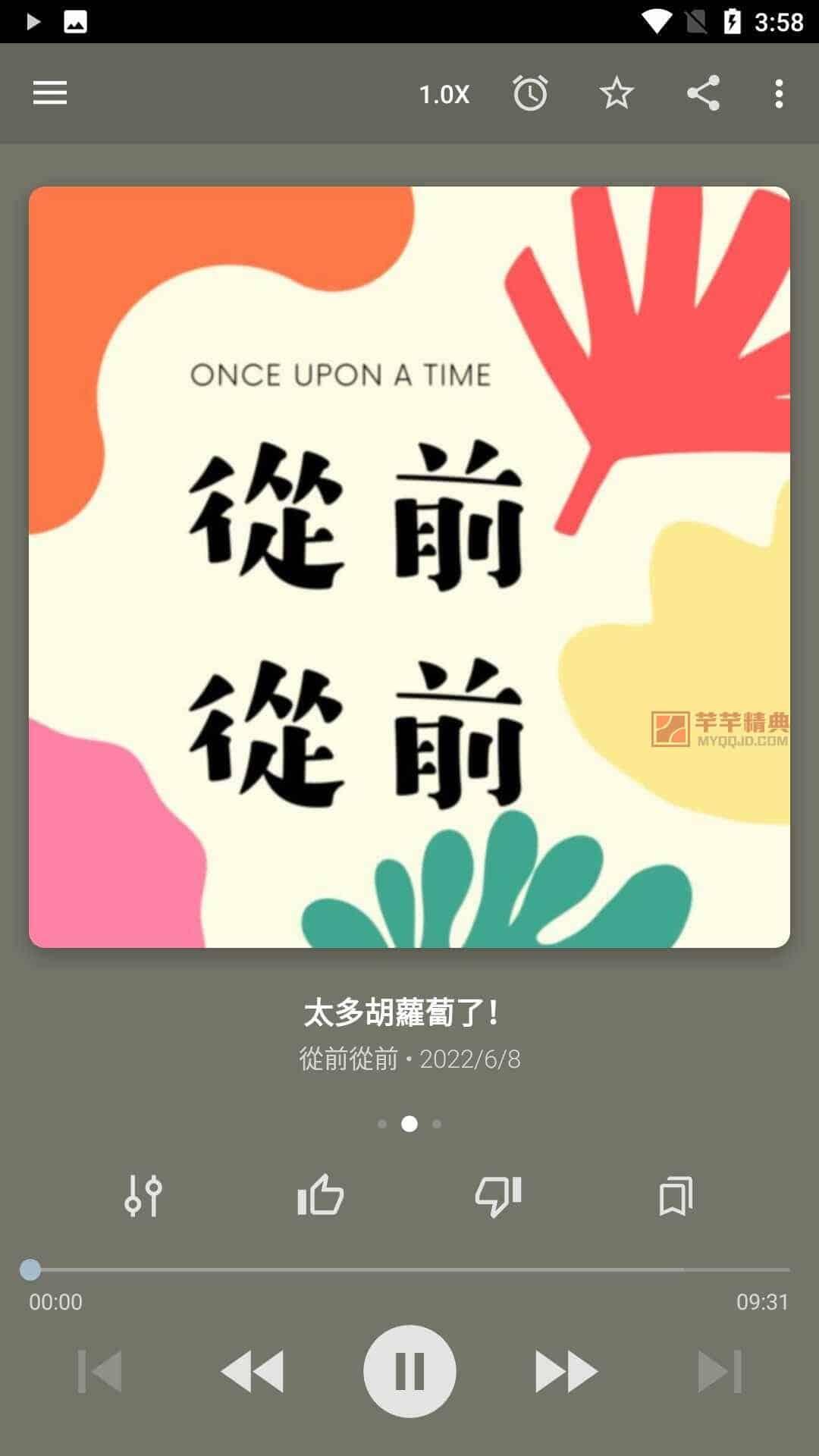Set a sleep timer with the alarm icon
This screenshot has width=819, height=1456.
(x=530, y=93)
